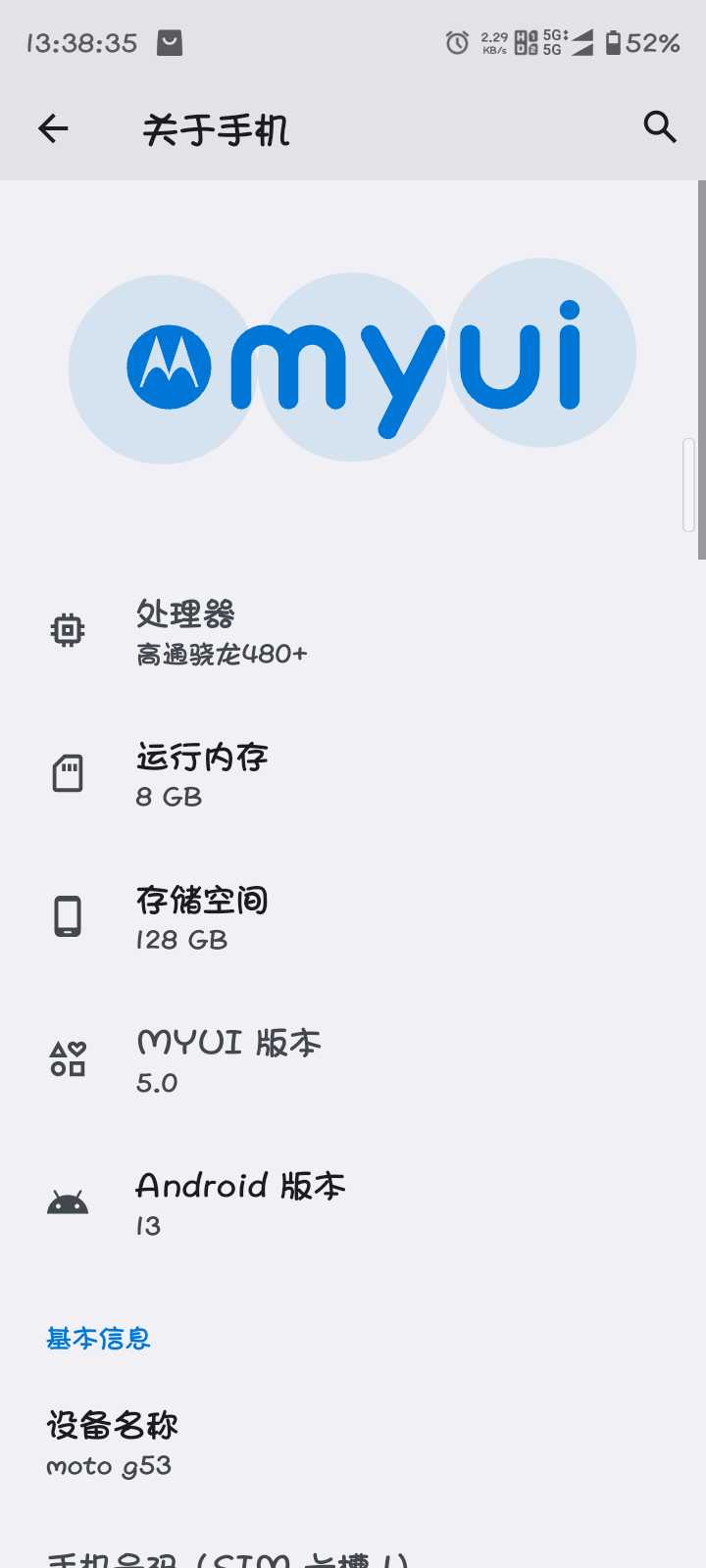Select the MYUI 版本 5.0 row
This screenshot has width=706, height=1568.
tap(353, 1059)
